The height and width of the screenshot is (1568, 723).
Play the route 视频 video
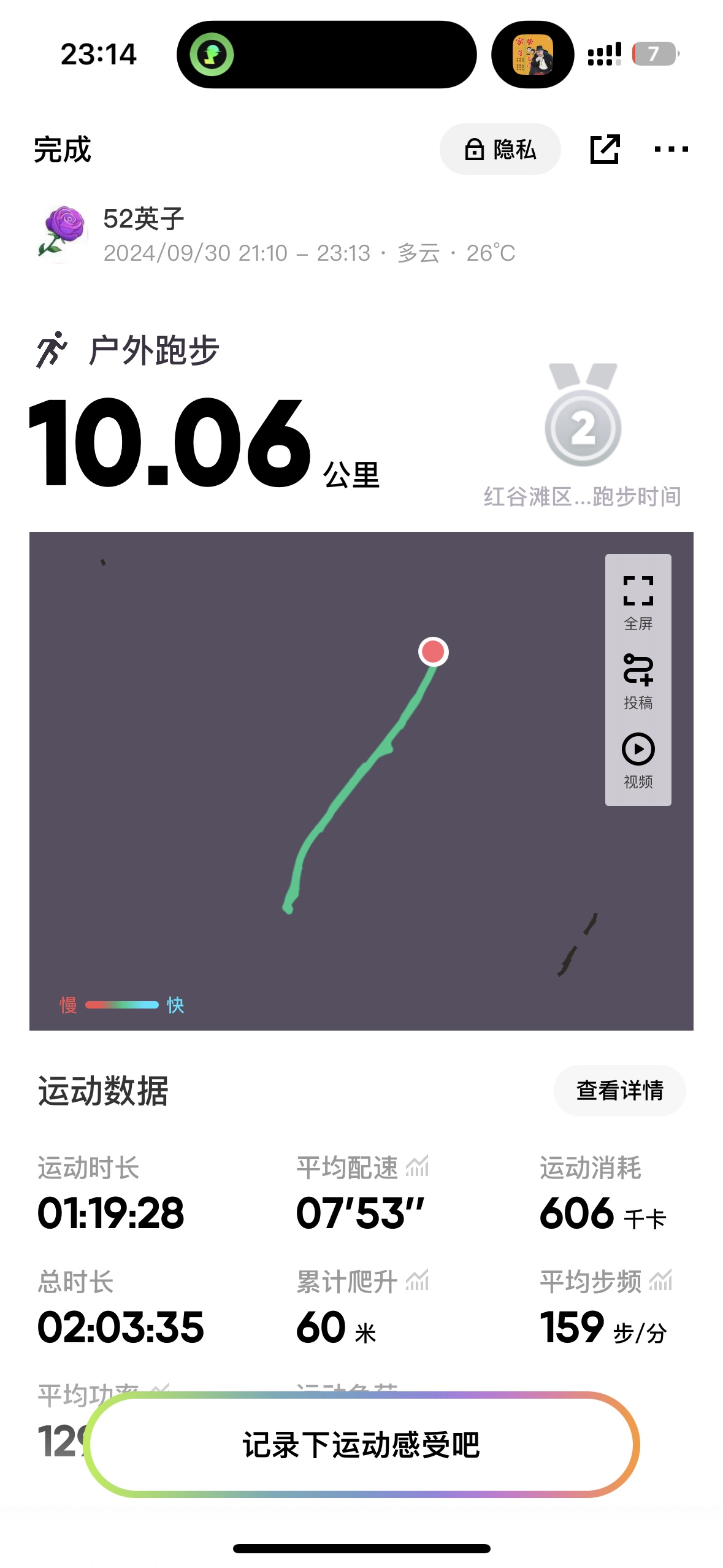638,759
